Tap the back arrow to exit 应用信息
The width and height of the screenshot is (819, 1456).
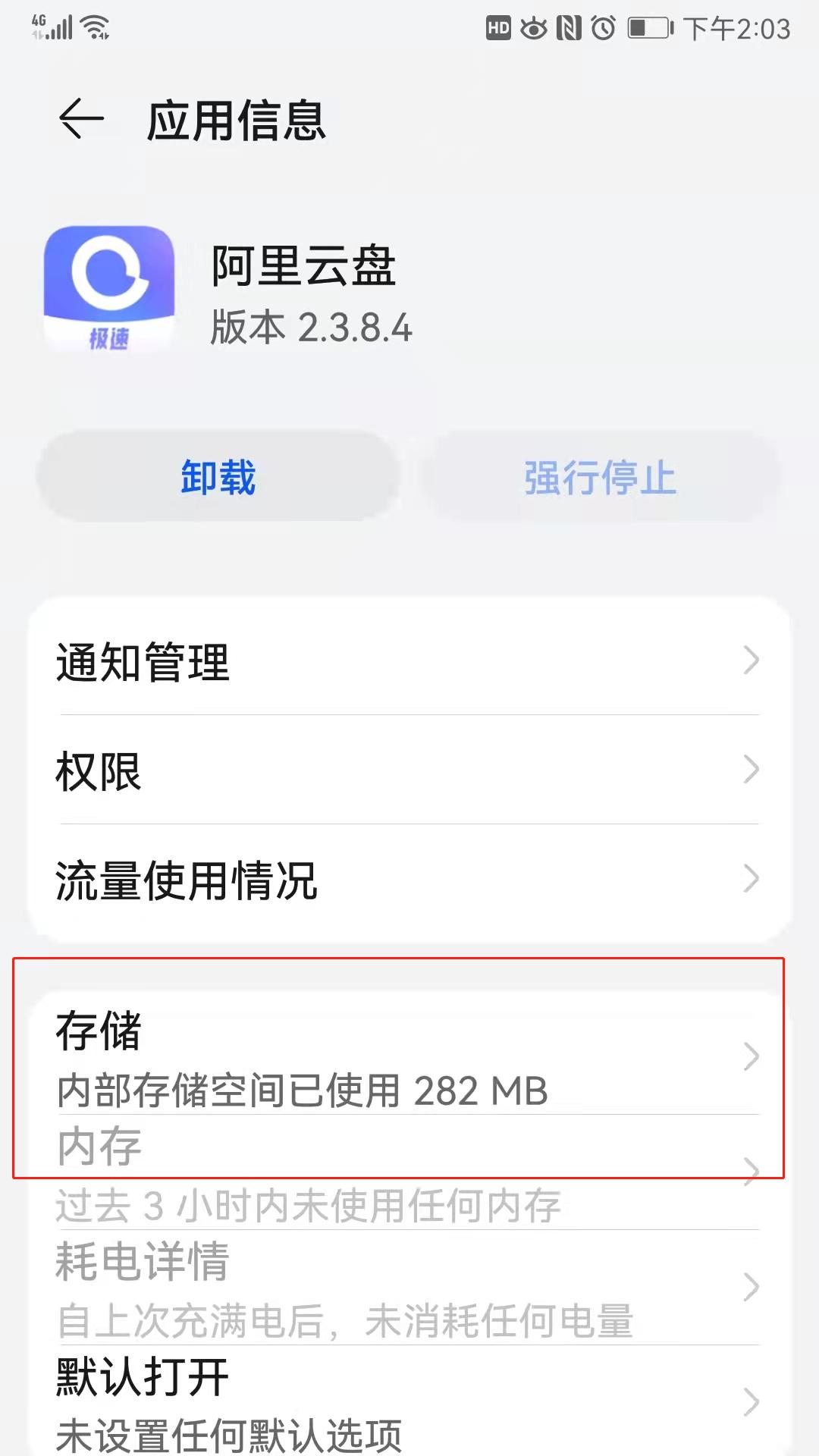tap(78, 118)
